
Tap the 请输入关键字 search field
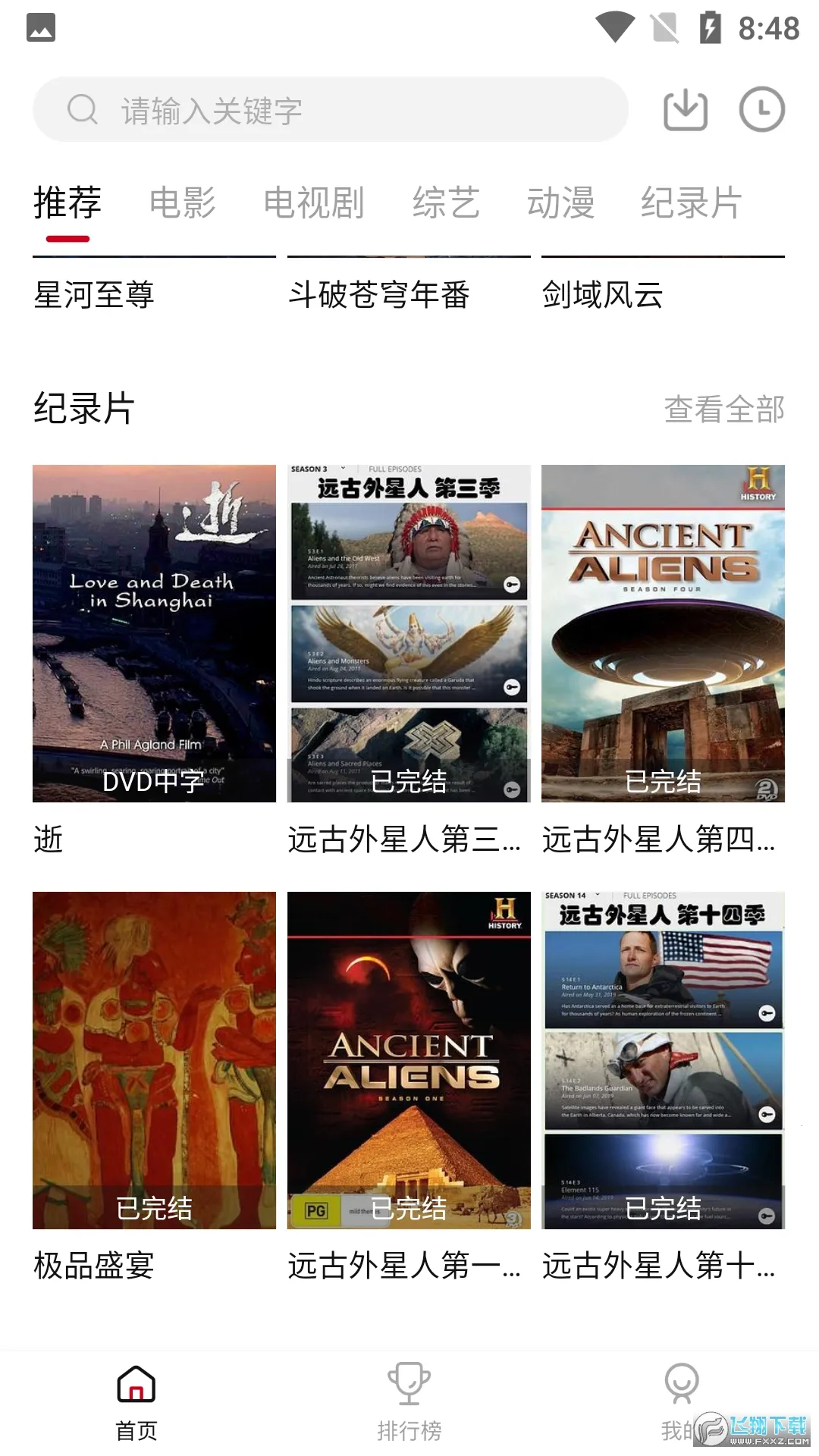coord(303,109)
